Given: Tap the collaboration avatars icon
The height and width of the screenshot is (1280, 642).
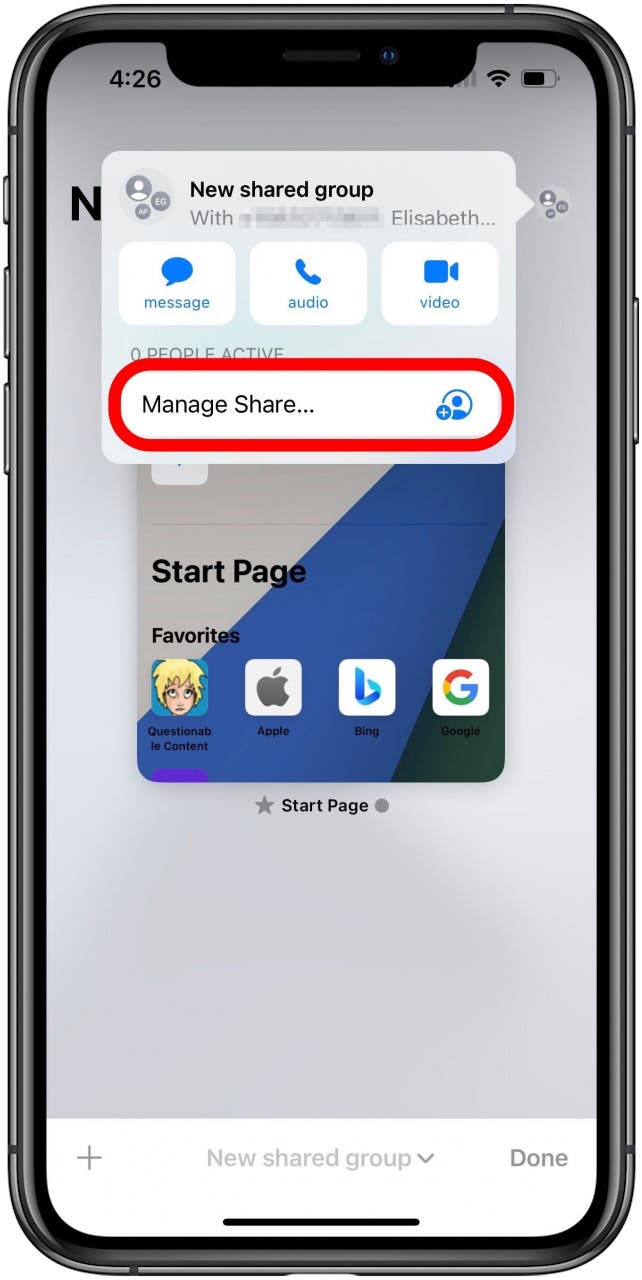Looking at the screenshot, I should pos(552,203).
